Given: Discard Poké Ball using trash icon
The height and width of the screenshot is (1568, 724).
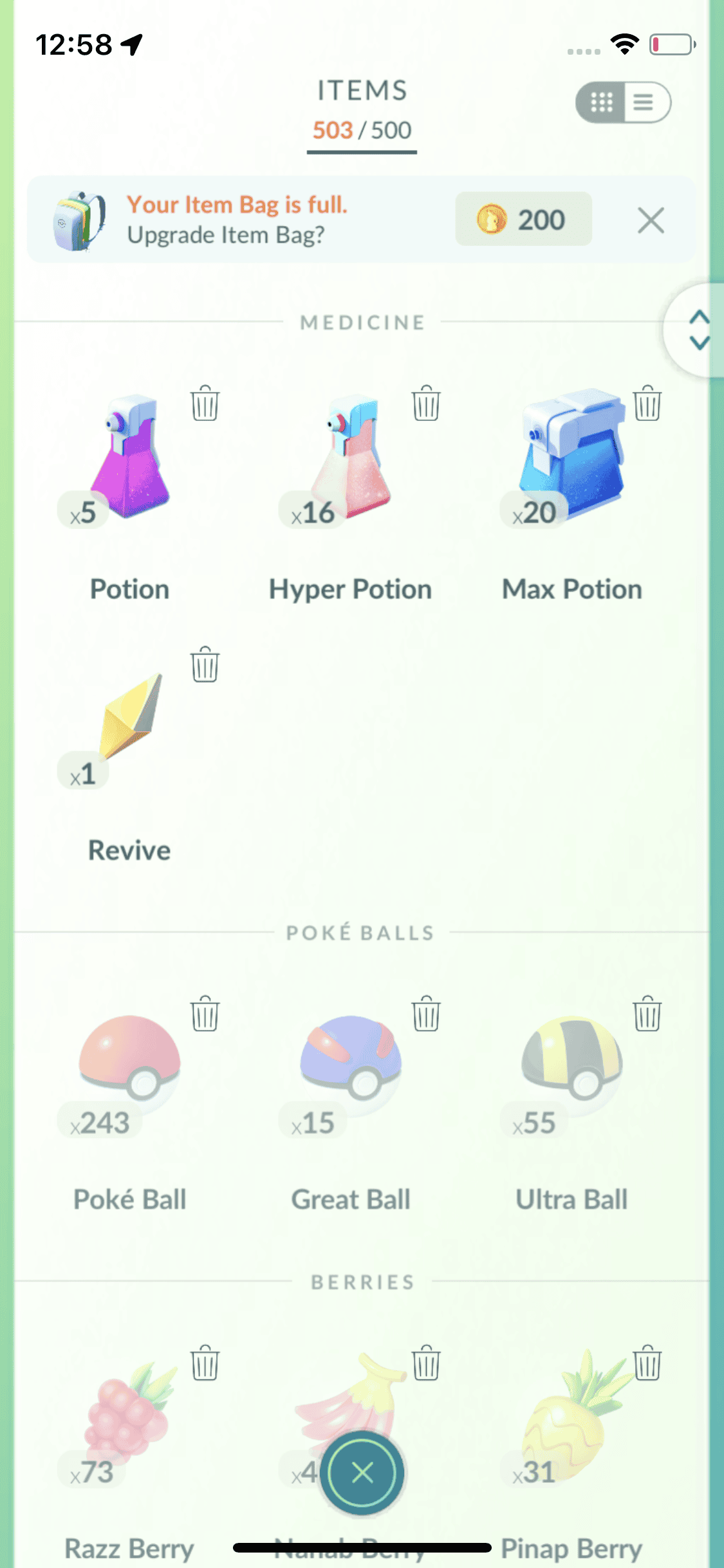Looking at the screenshot, I should pyautogui.click(x=205, y=1014).
